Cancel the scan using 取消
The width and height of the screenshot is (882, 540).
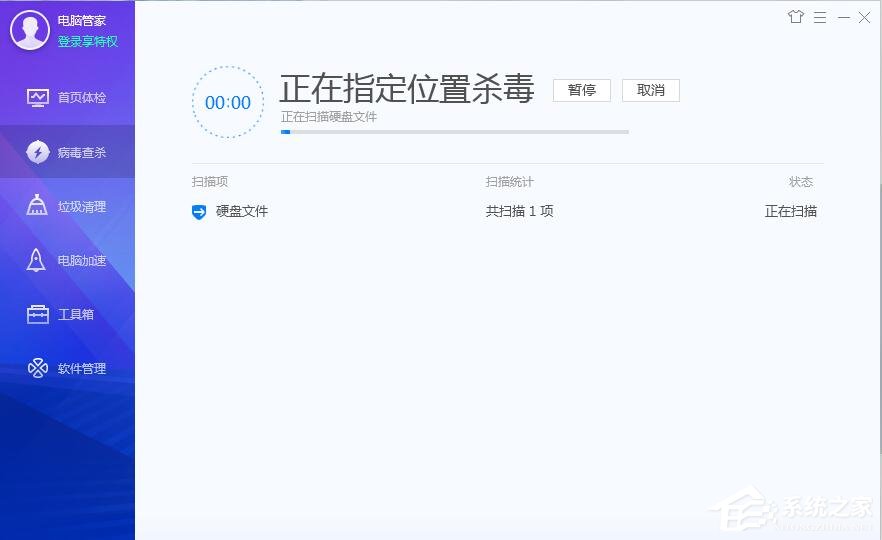[x=650, y=90]
